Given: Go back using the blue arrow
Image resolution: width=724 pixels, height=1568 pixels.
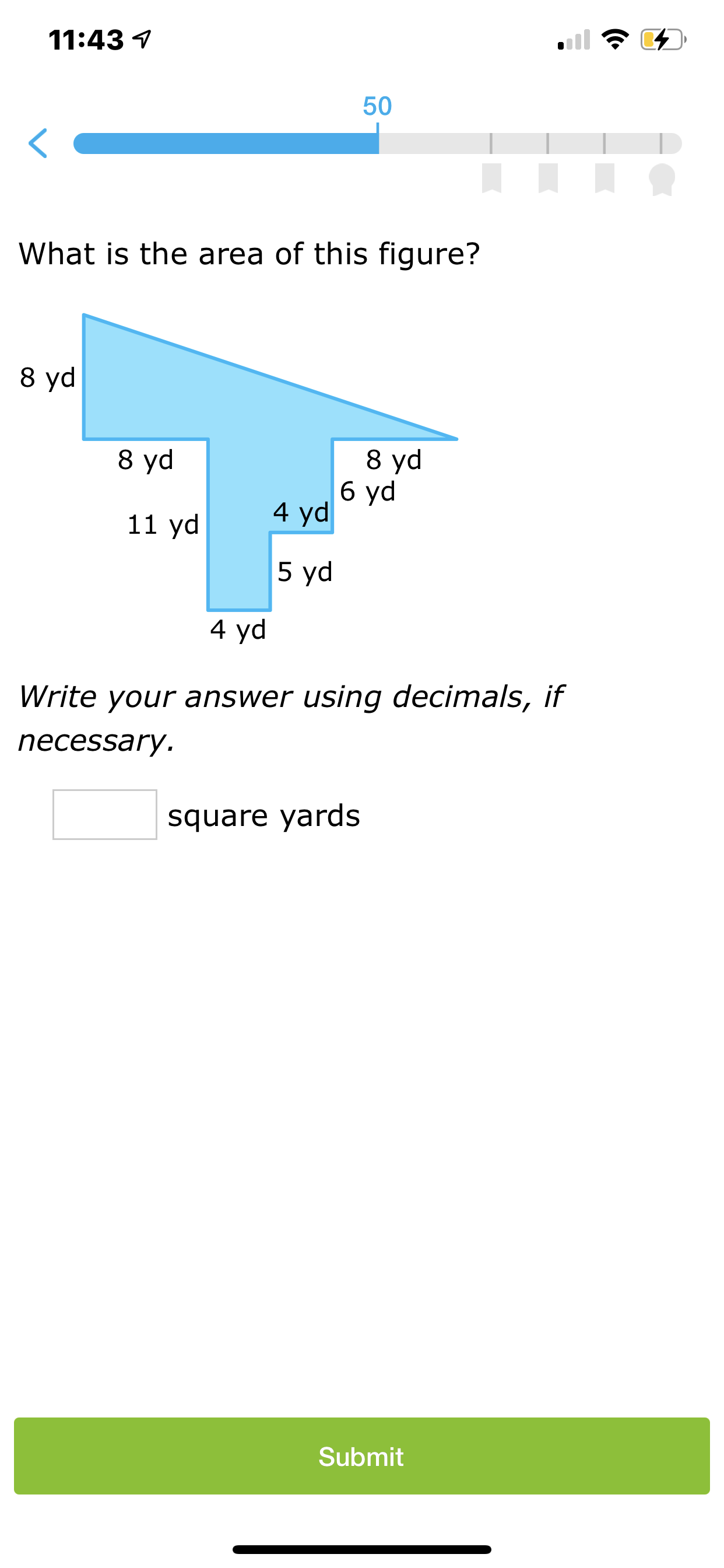Looking at the screenshot, I should 38,143.
